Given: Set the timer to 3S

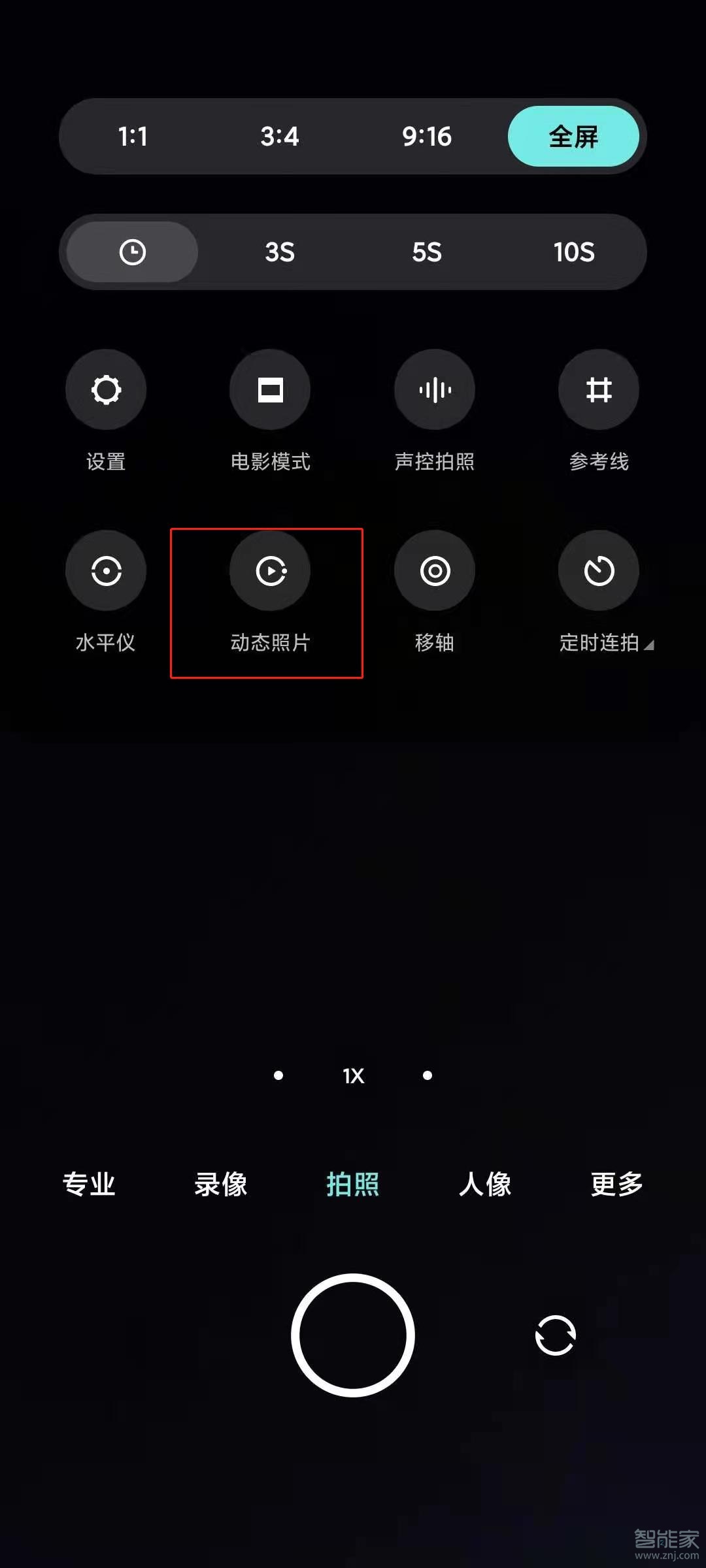Looking at the screenshot, I should tap(280, 252).
